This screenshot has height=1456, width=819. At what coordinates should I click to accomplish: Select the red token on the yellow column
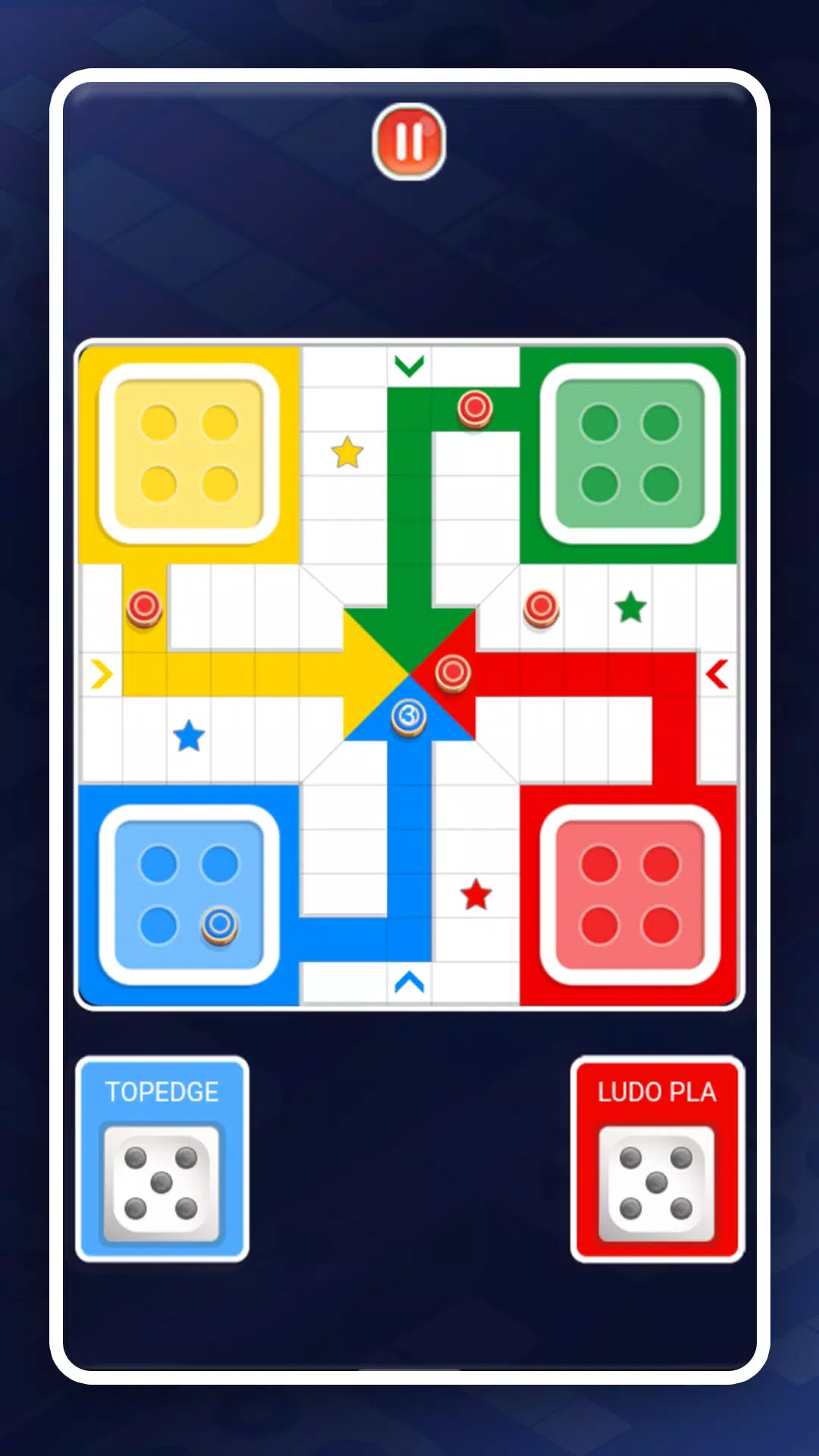click(145, 608)
